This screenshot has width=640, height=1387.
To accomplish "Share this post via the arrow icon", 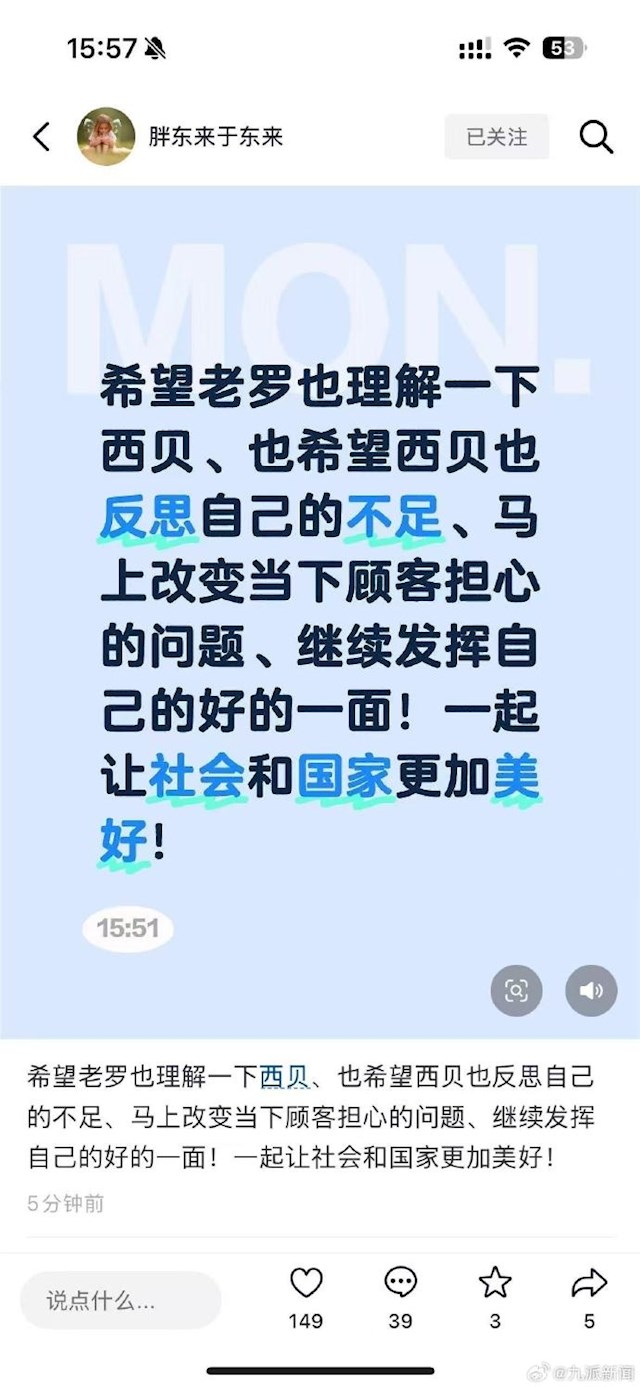I will 589,1283.
